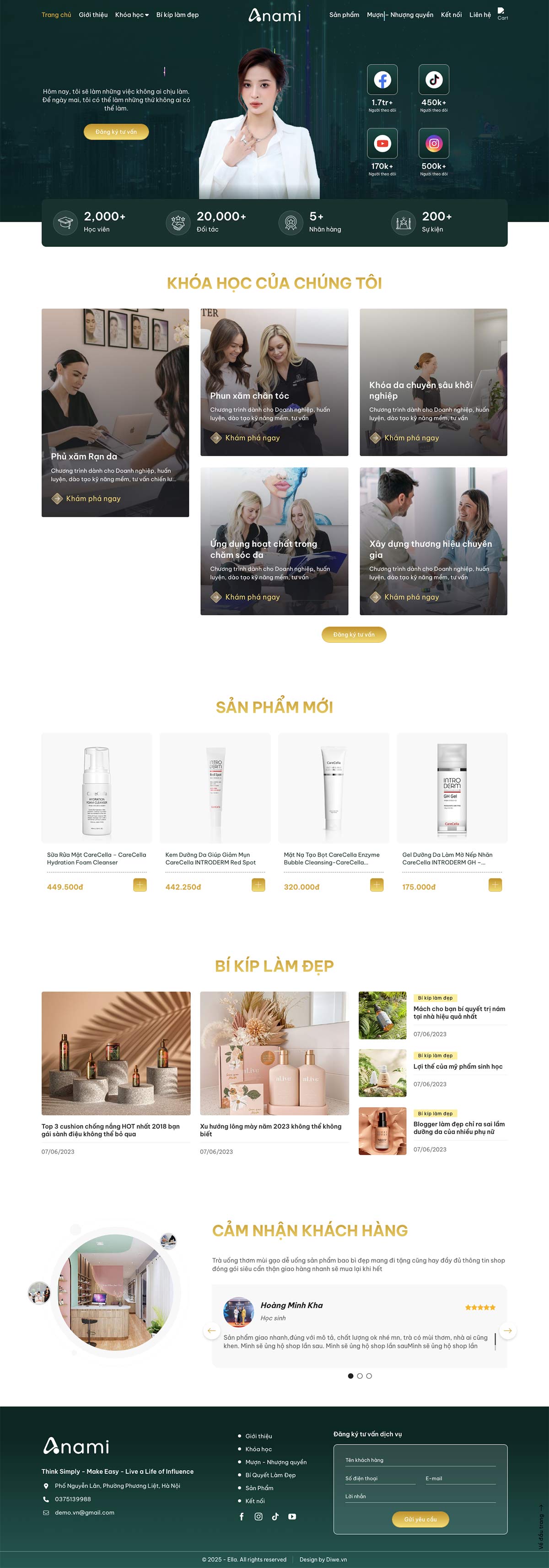
Task: Tap the hero Đăng ký tư vấn button
Action: (116, 132)
